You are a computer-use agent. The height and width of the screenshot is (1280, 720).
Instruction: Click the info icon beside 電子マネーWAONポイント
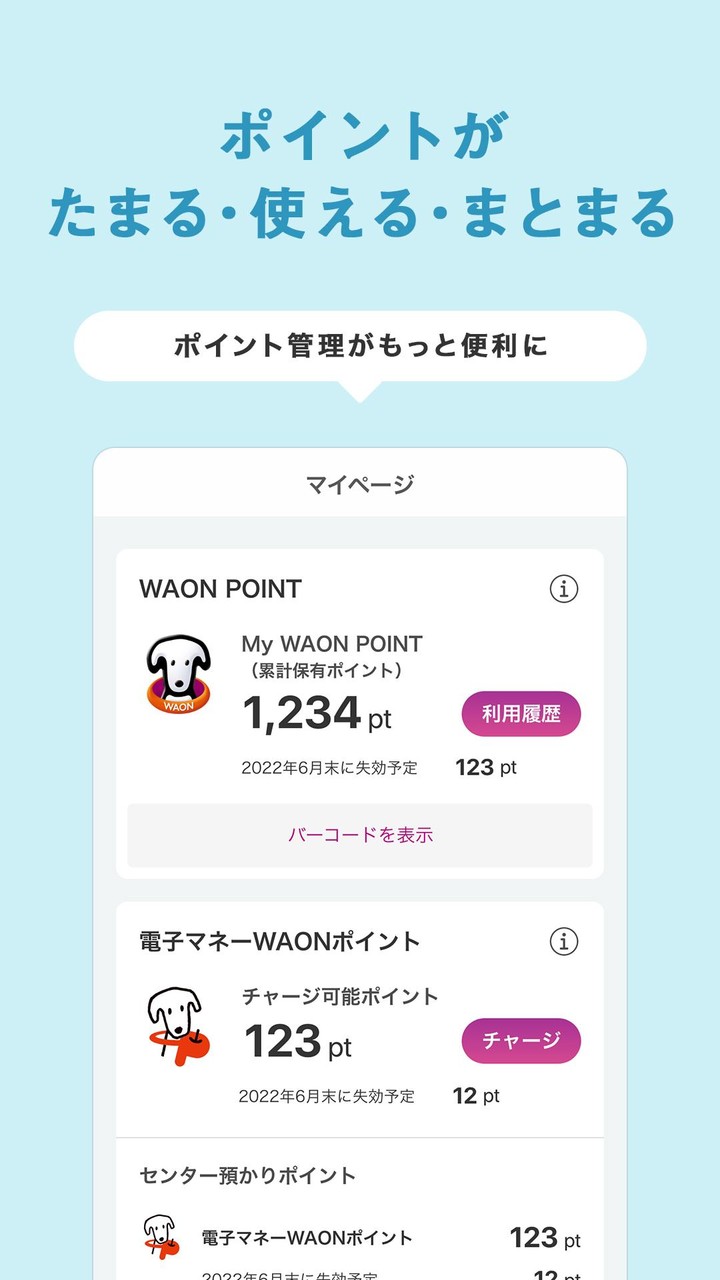click(x=563, y=941)
